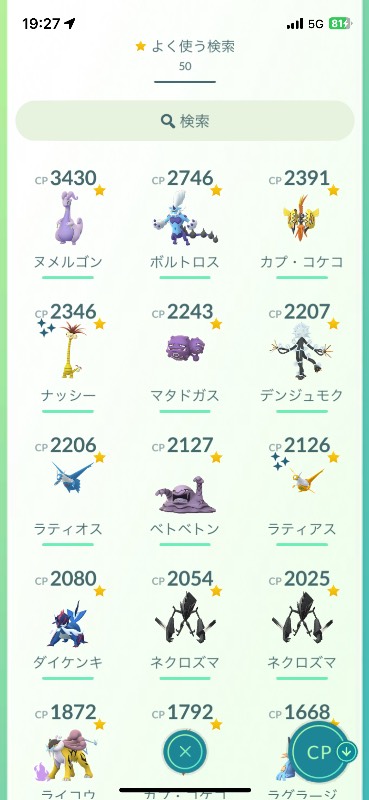This screenshot has height=800, width=369.
Task: View ライコウ with CP 1872
Action: [x=68, y=751]
